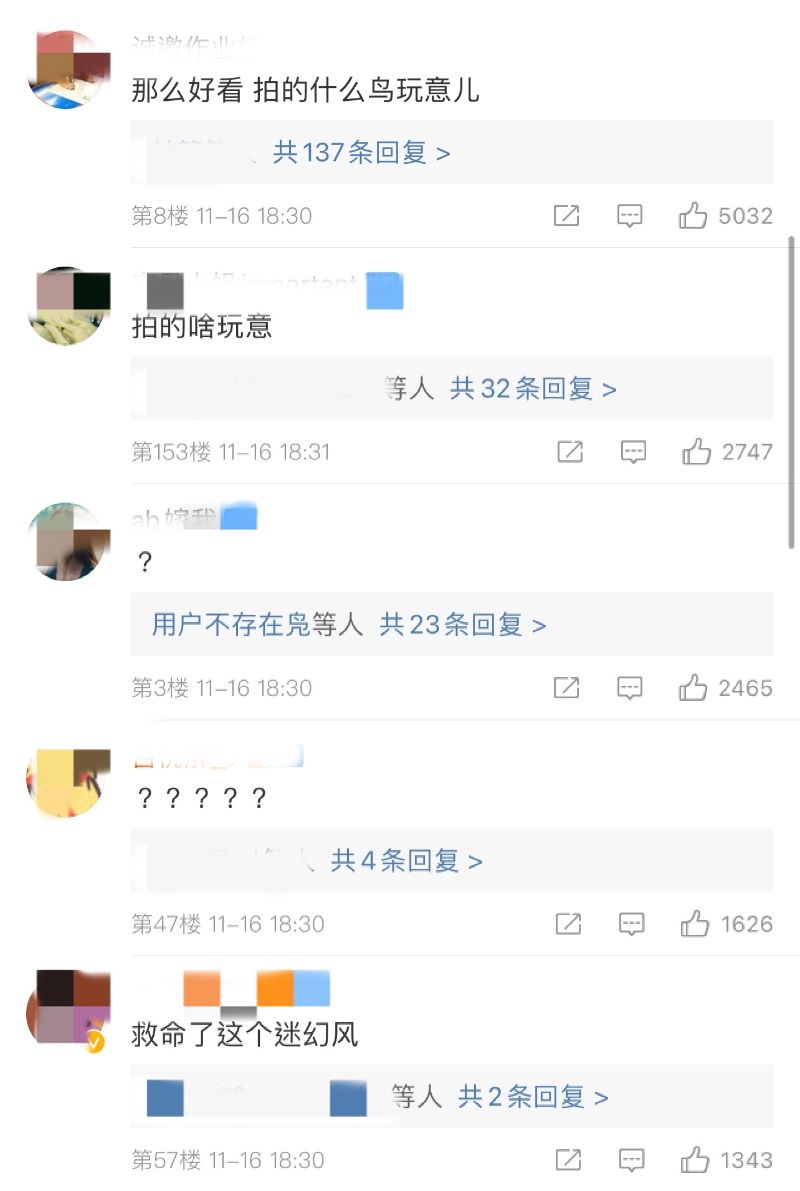The image size is (800, 1191).
Task: Like the comment 那么好看 拍的什么鸟玩意儿
Action: point(694,215)
